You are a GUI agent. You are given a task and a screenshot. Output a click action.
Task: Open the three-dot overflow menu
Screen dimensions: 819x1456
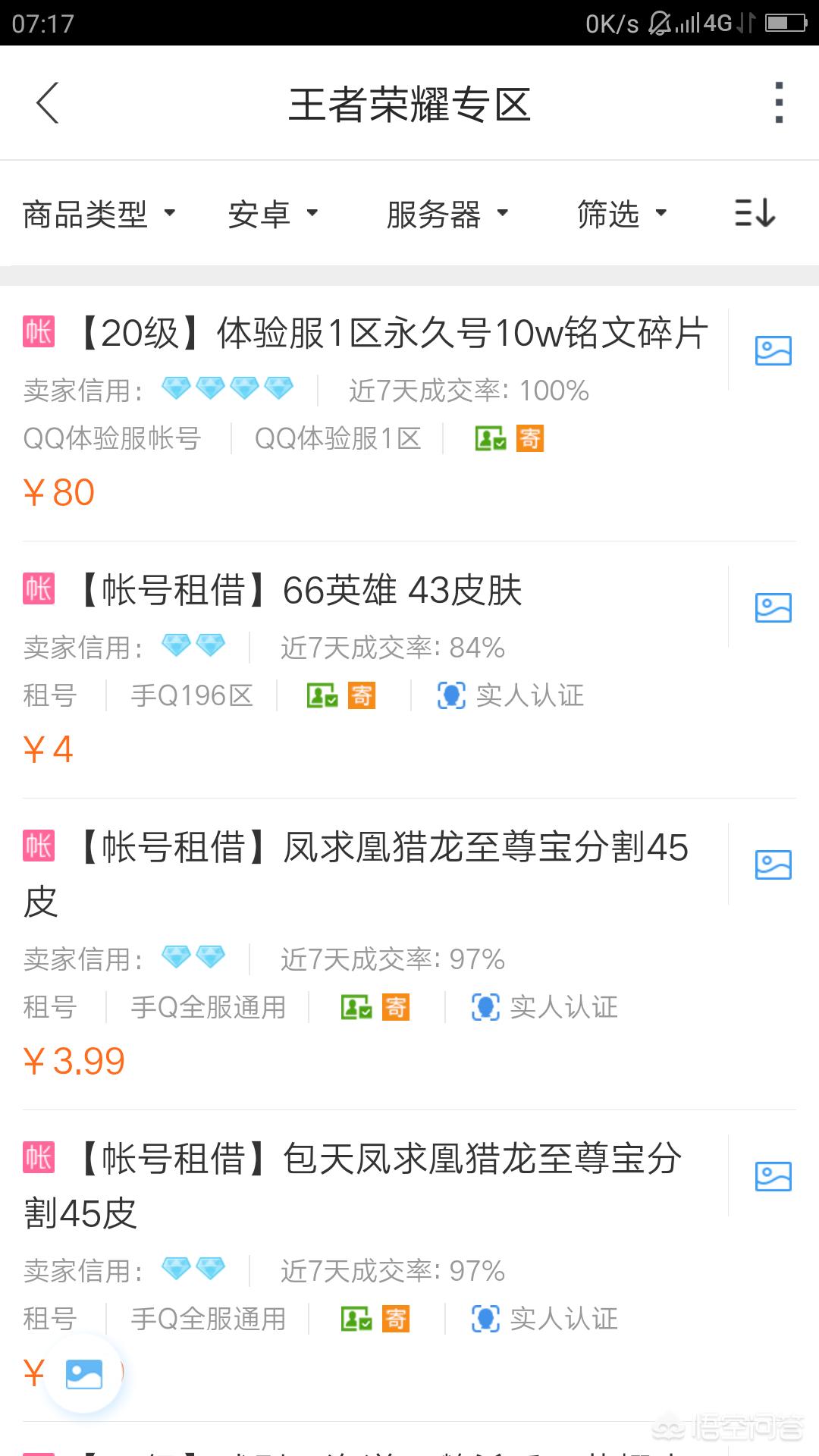(778, 103)
